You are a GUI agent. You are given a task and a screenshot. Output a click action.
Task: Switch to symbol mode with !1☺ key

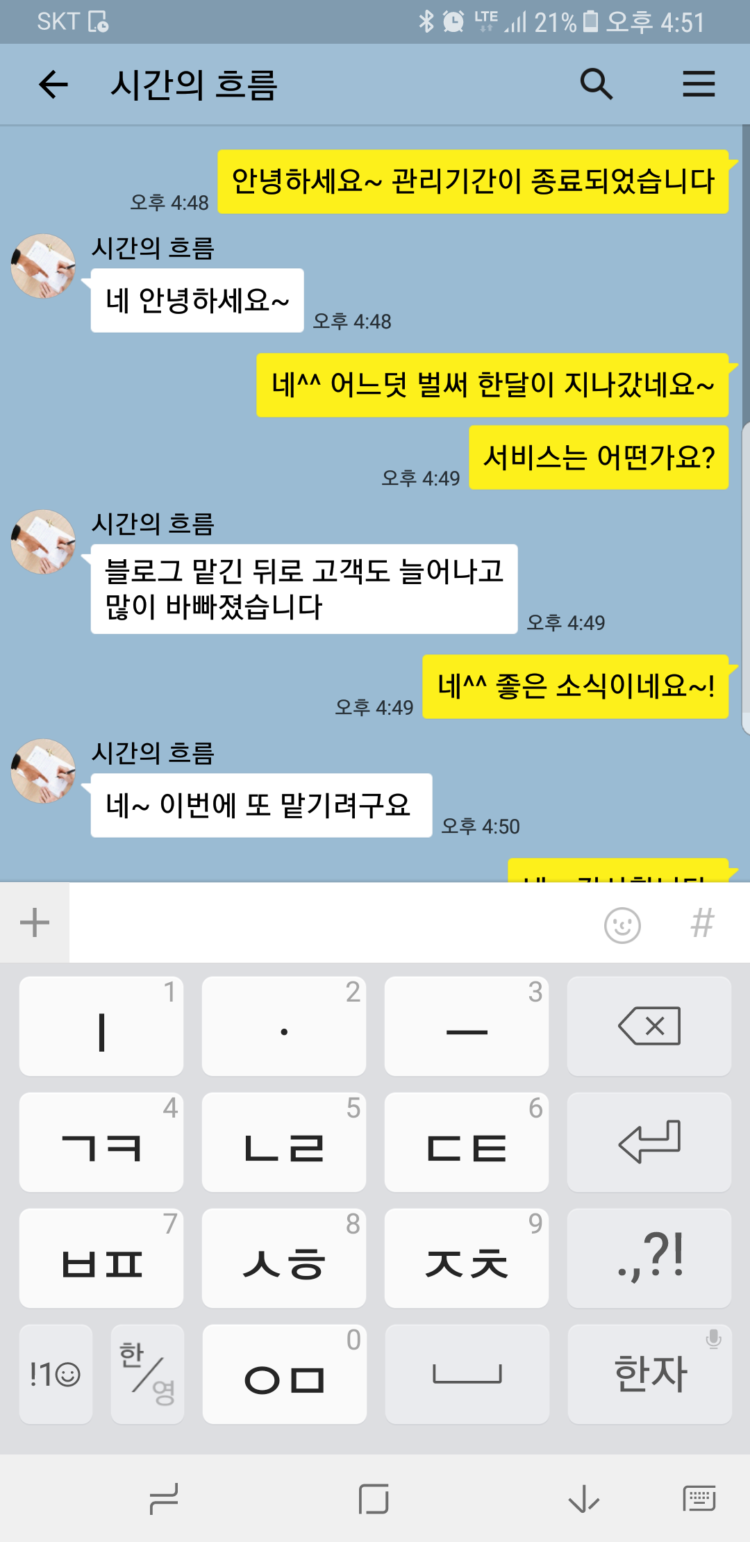(x=55, y=1373)
